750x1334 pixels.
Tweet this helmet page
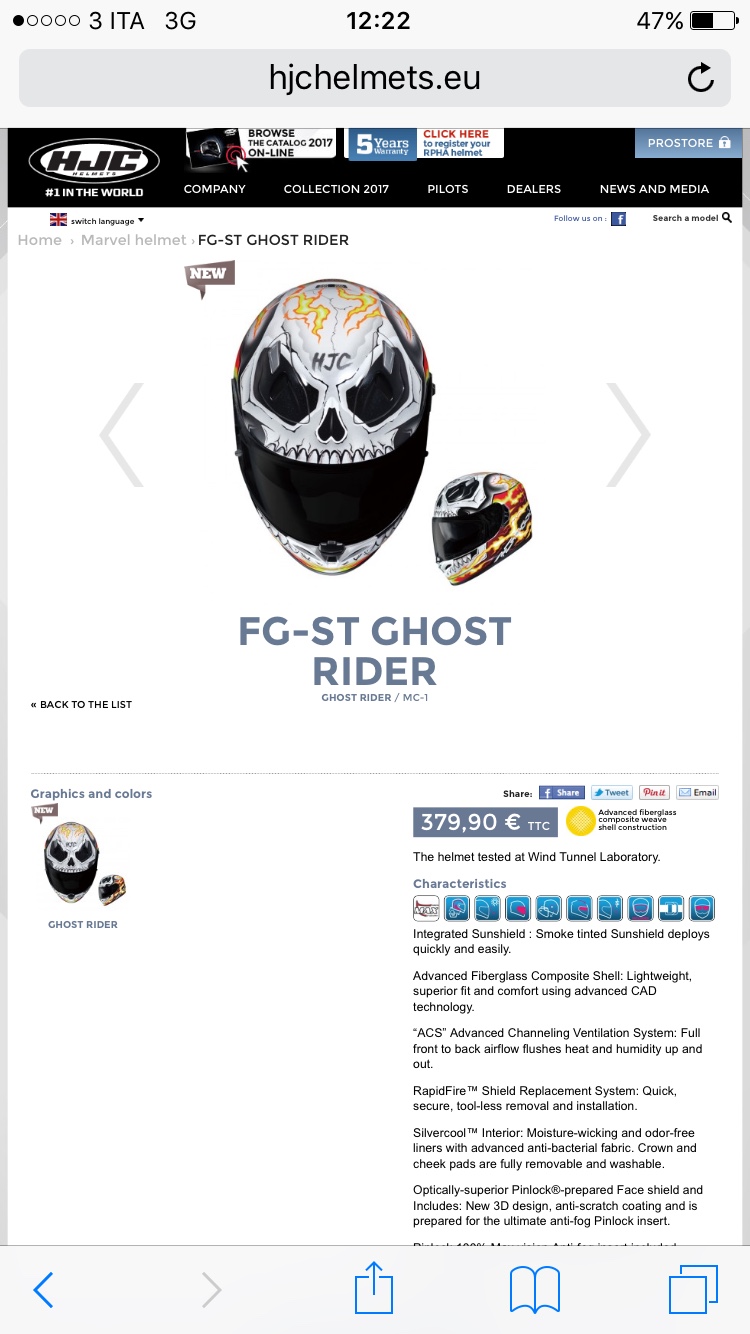point(611,792)
